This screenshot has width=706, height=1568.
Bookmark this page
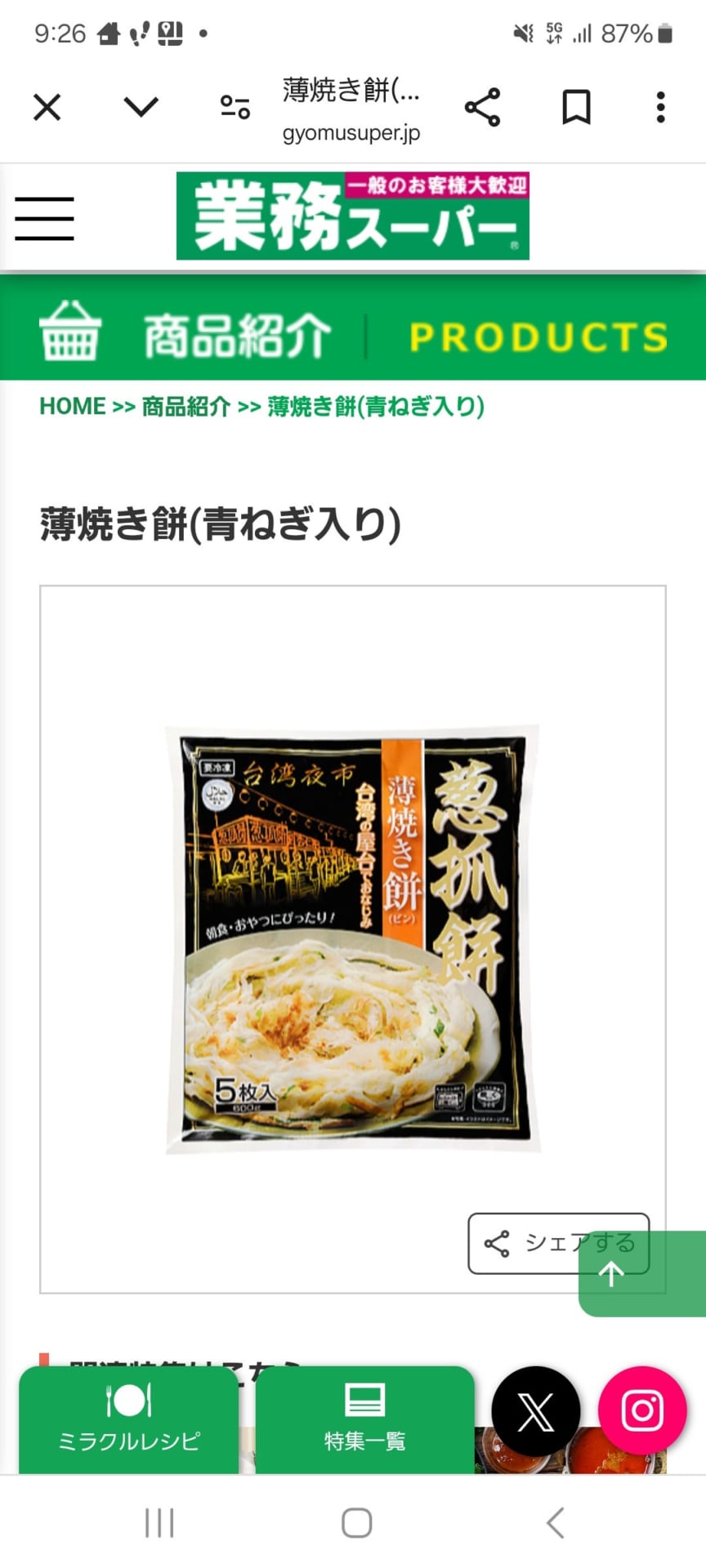click(576, 107)
